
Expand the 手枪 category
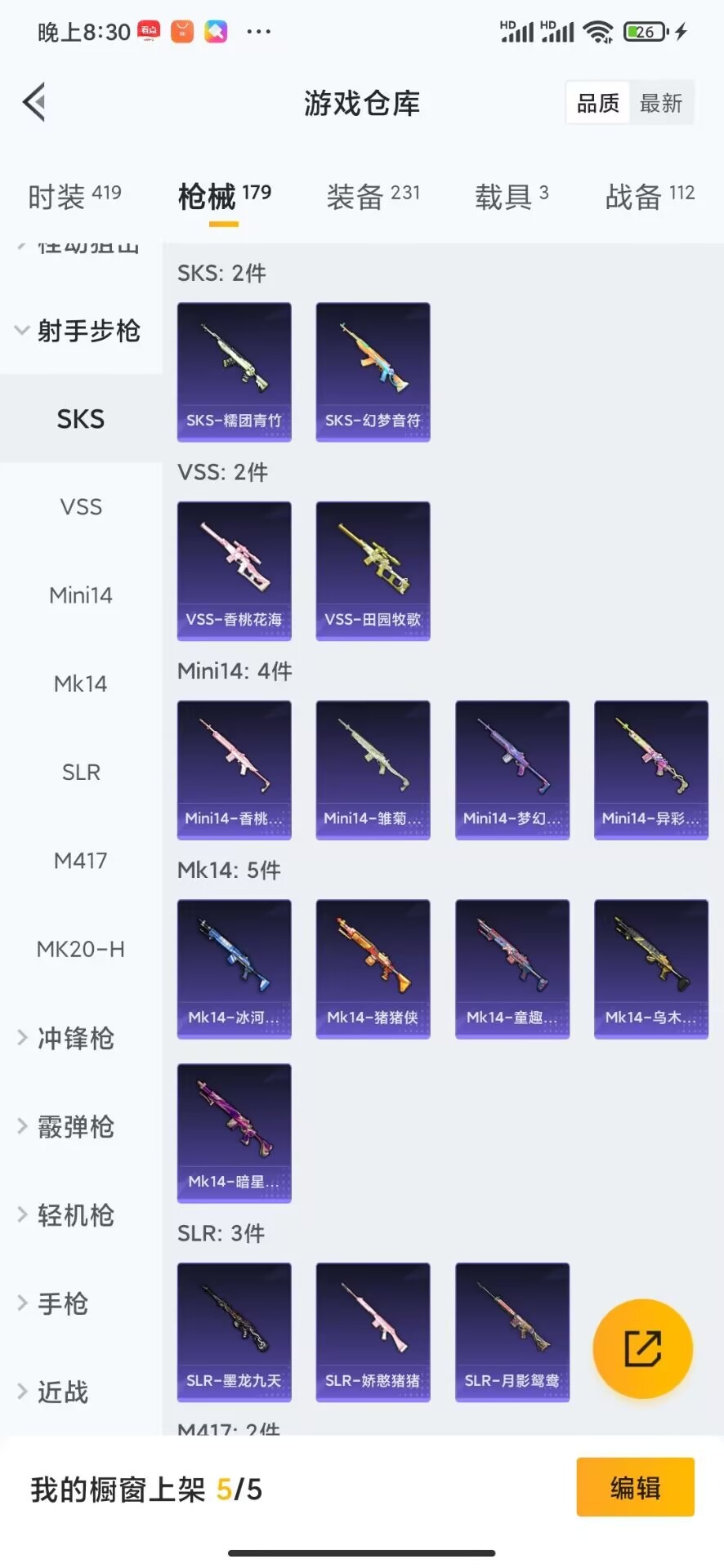(x=62, y=1303)
